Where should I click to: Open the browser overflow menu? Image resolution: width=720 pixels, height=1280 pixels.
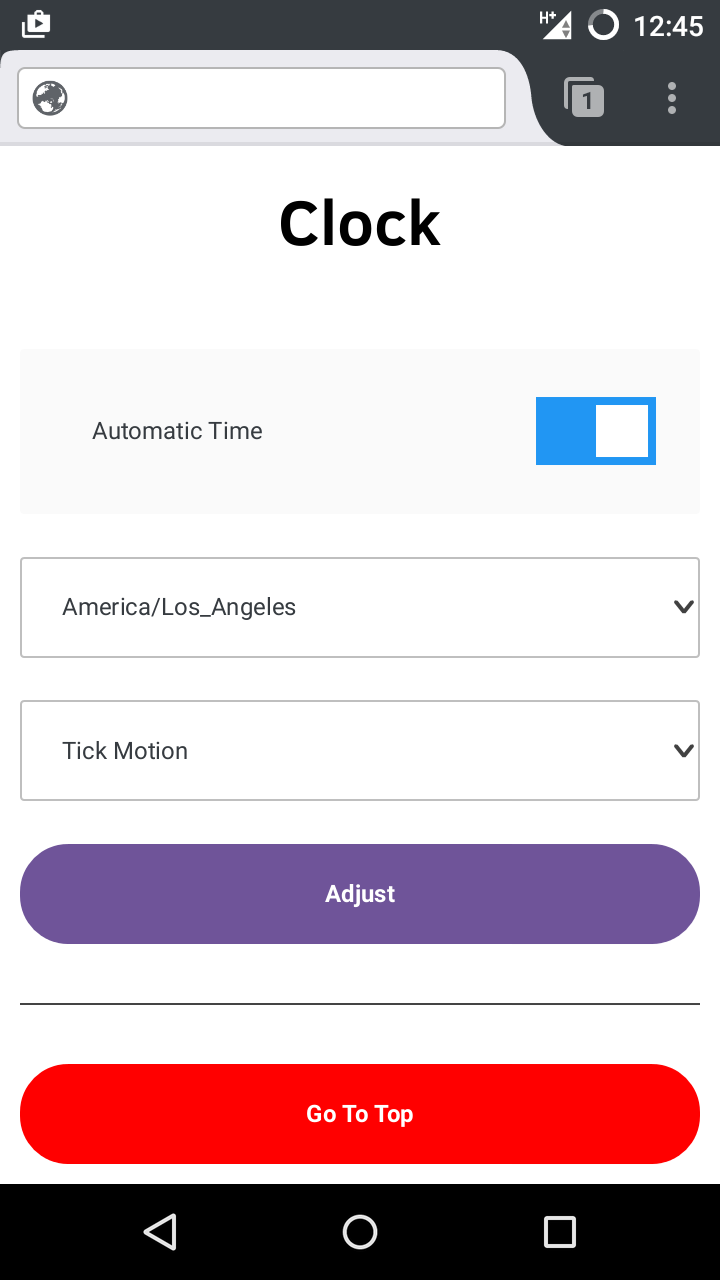pyautogui.click(x=671, y=98)
